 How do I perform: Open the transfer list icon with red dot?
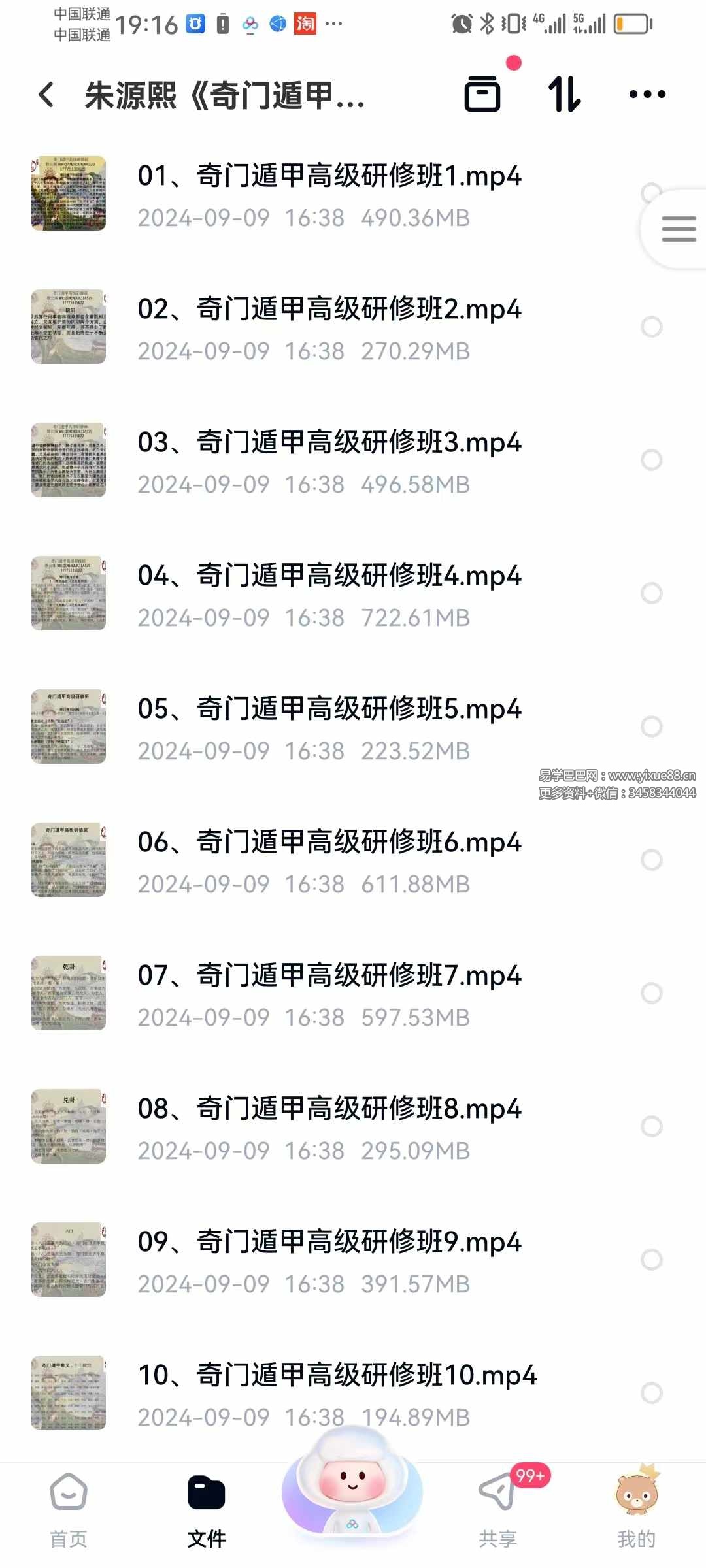point(482,94)
